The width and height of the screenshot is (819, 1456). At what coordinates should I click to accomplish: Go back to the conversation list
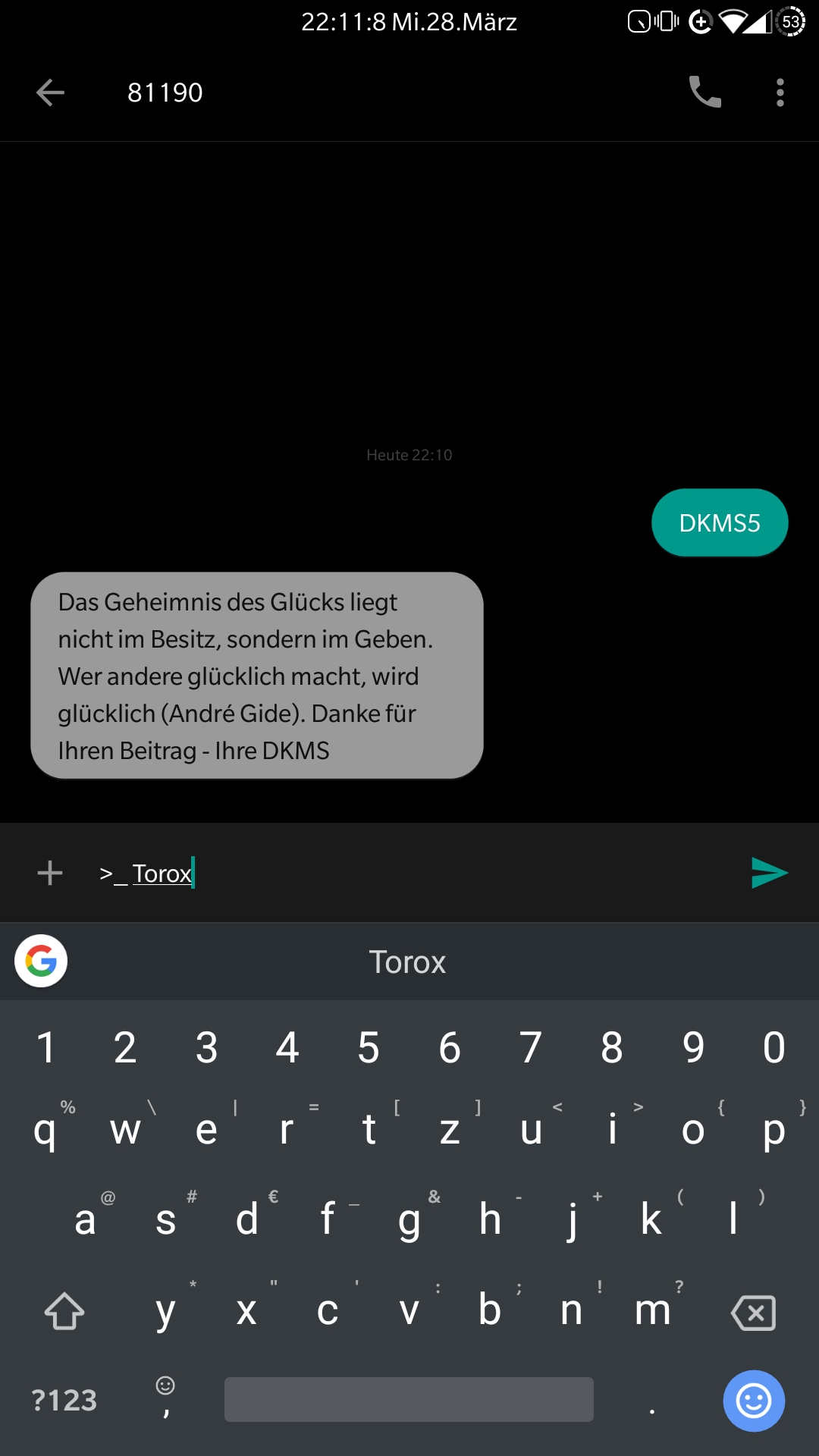(50, 93)
